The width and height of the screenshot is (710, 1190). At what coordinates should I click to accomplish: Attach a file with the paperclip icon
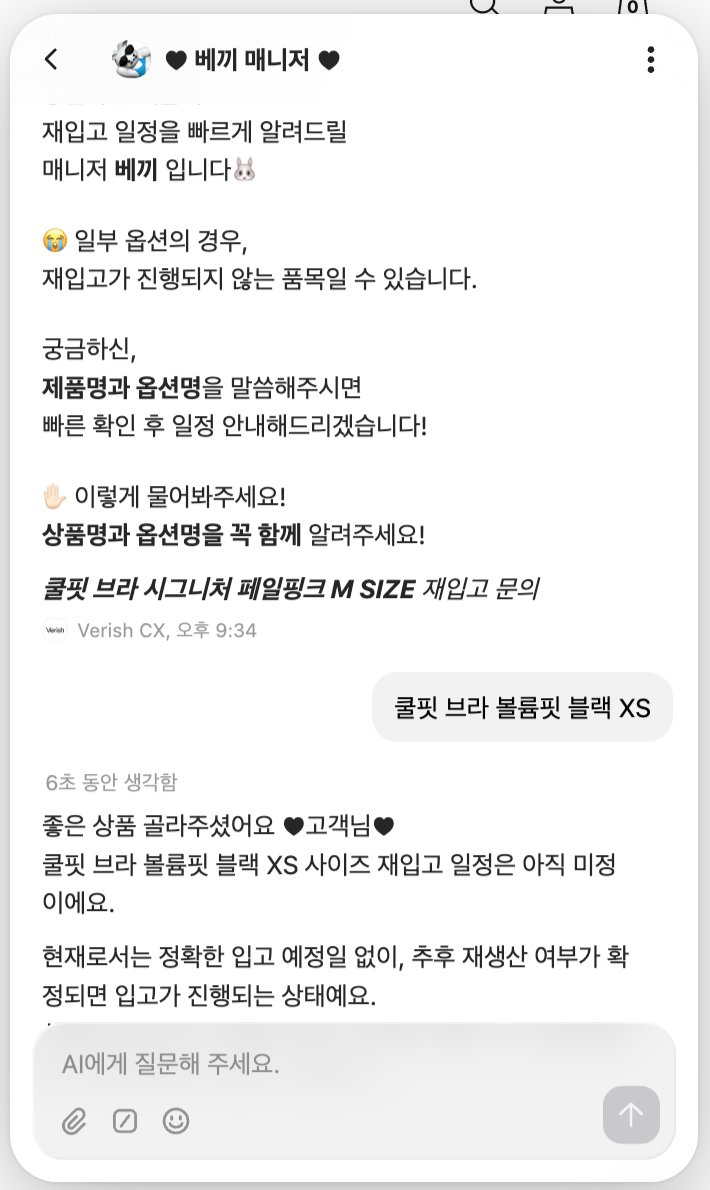click(74, 1121)
